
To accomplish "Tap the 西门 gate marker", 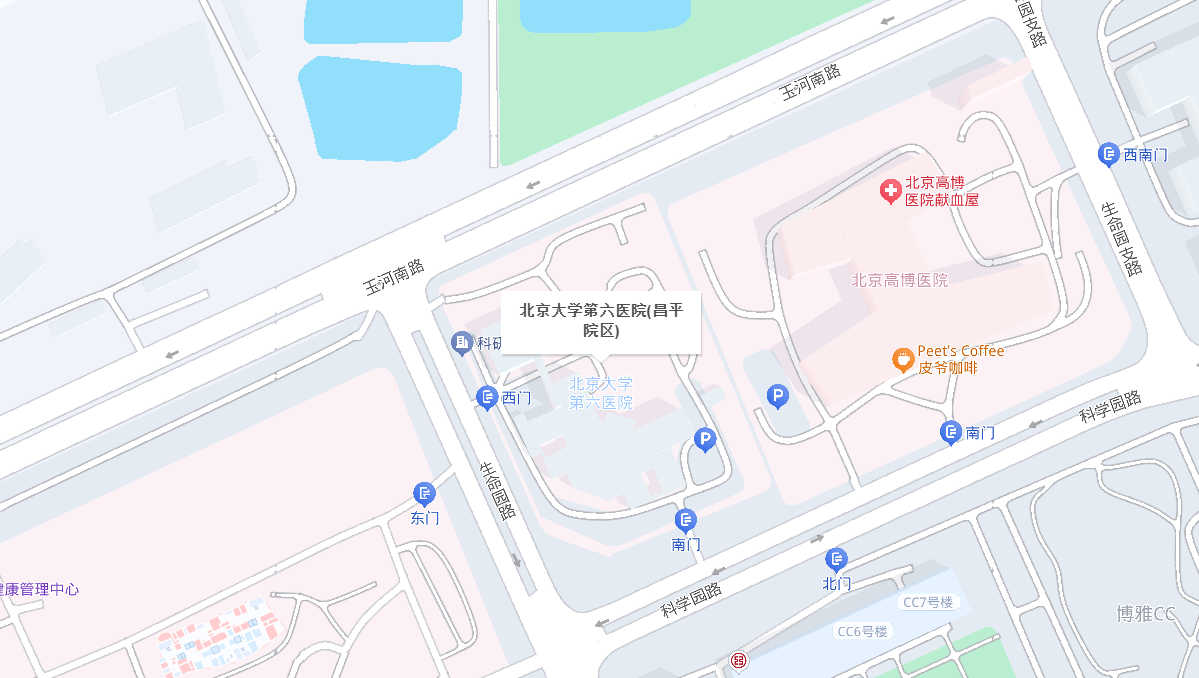I will [487, 398].
